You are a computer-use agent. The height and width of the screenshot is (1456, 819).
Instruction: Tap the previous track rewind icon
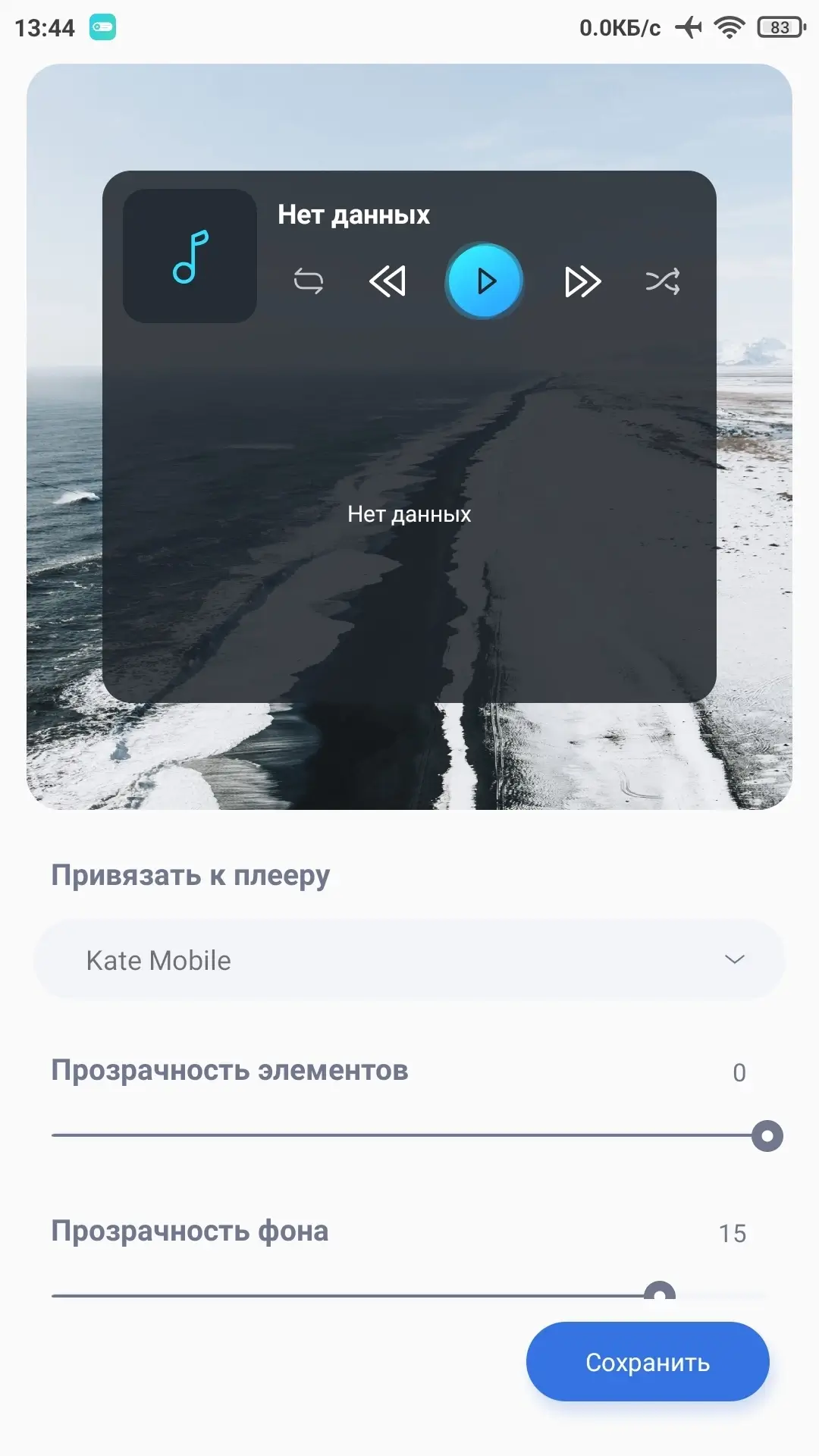[x=388, y=281]
